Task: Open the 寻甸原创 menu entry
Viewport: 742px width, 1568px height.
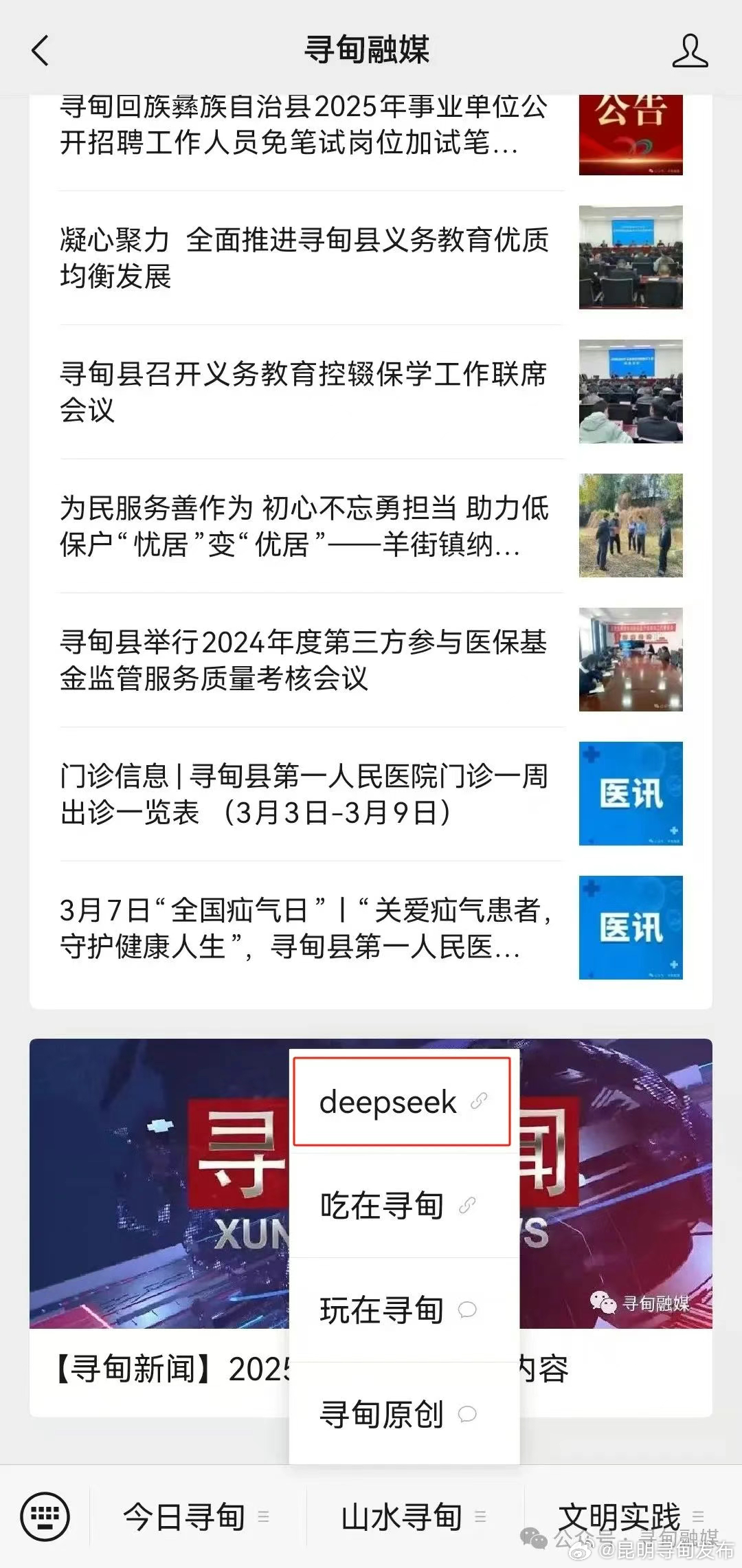Action: point(381,1414)
